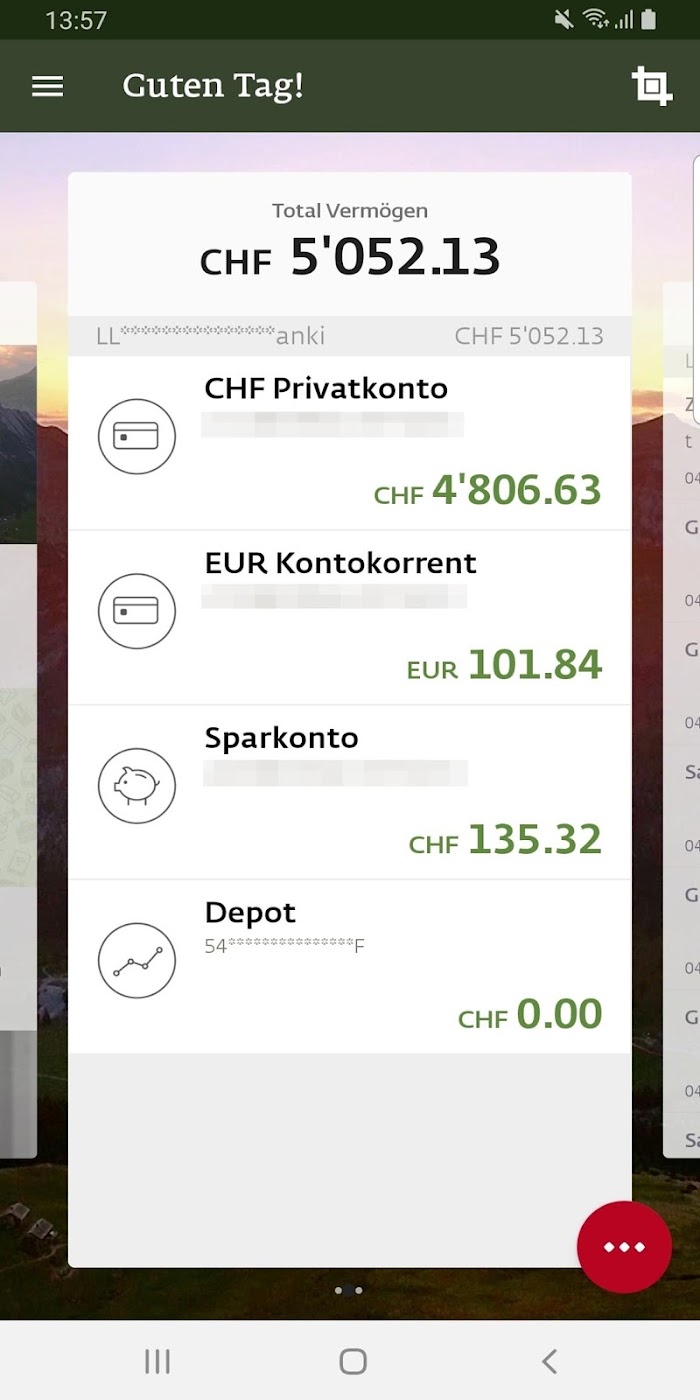View the Sparkonto savings account
Image resolution: width=700 pixels, height=1400 pixels.
coord(350,792)
